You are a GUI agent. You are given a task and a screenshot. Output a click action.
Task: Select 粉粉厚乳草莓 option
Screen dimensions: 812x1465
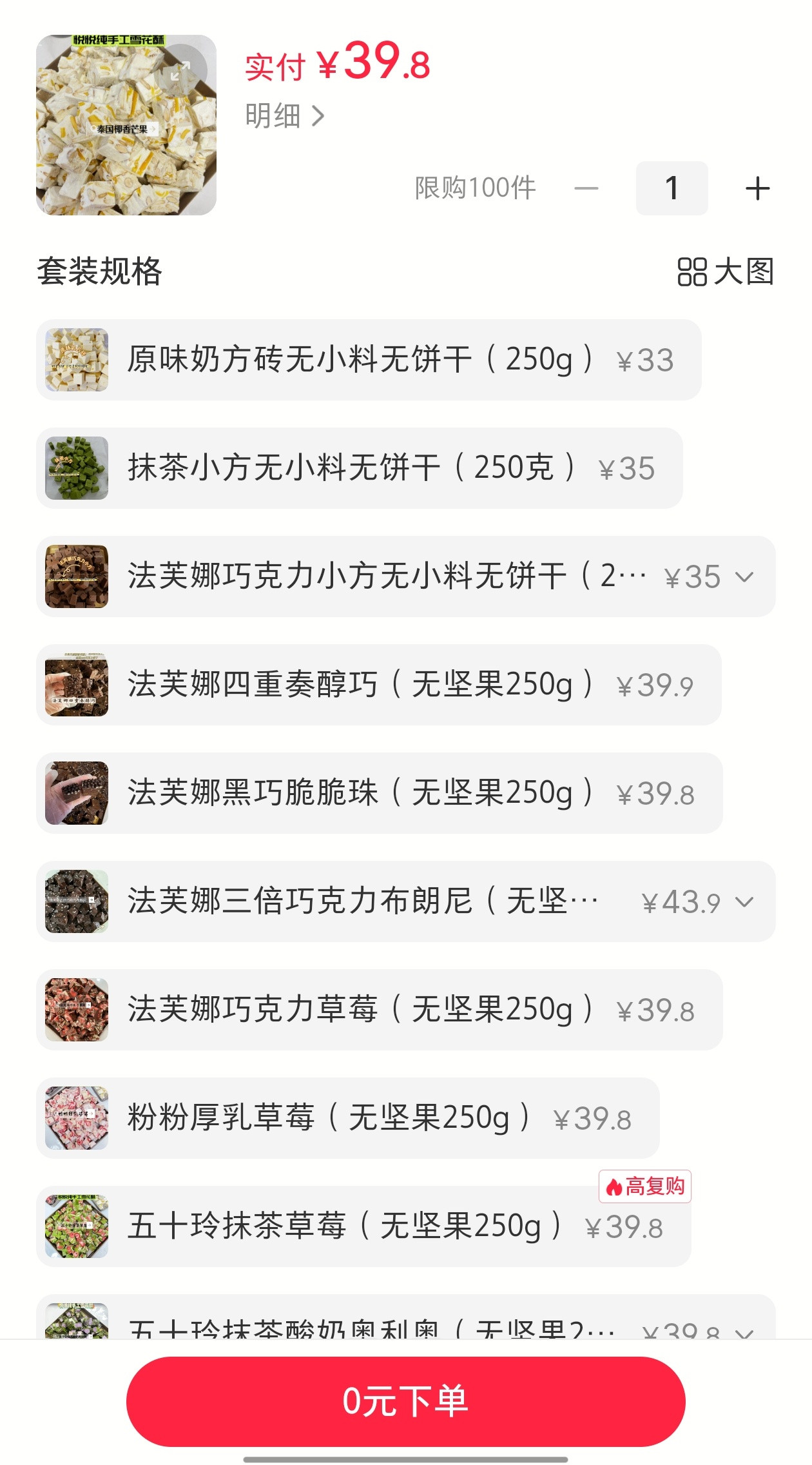click(x=347, y=1118)
